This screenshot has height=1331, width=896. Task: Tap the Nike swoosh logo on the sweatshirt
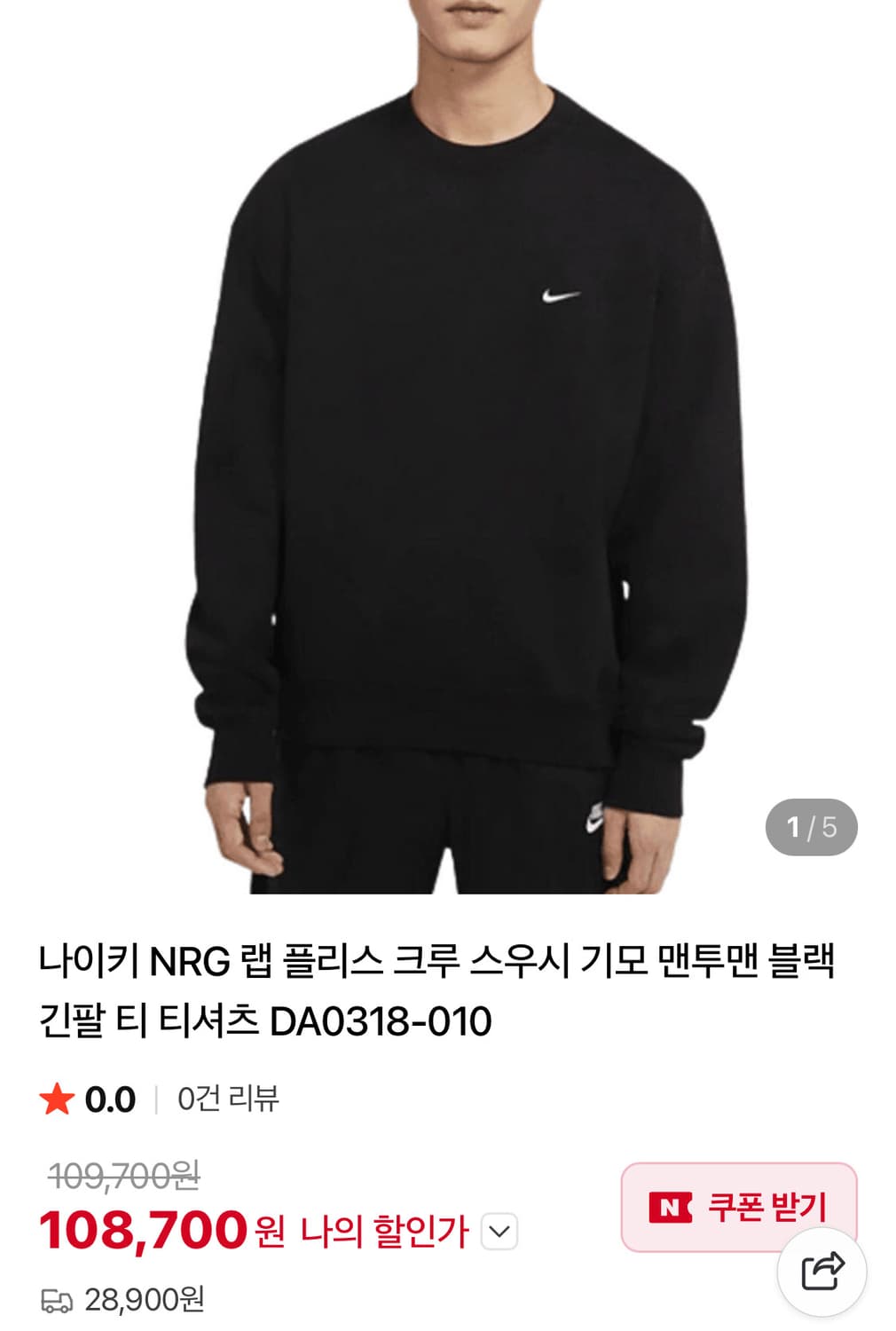pos(560,296)
